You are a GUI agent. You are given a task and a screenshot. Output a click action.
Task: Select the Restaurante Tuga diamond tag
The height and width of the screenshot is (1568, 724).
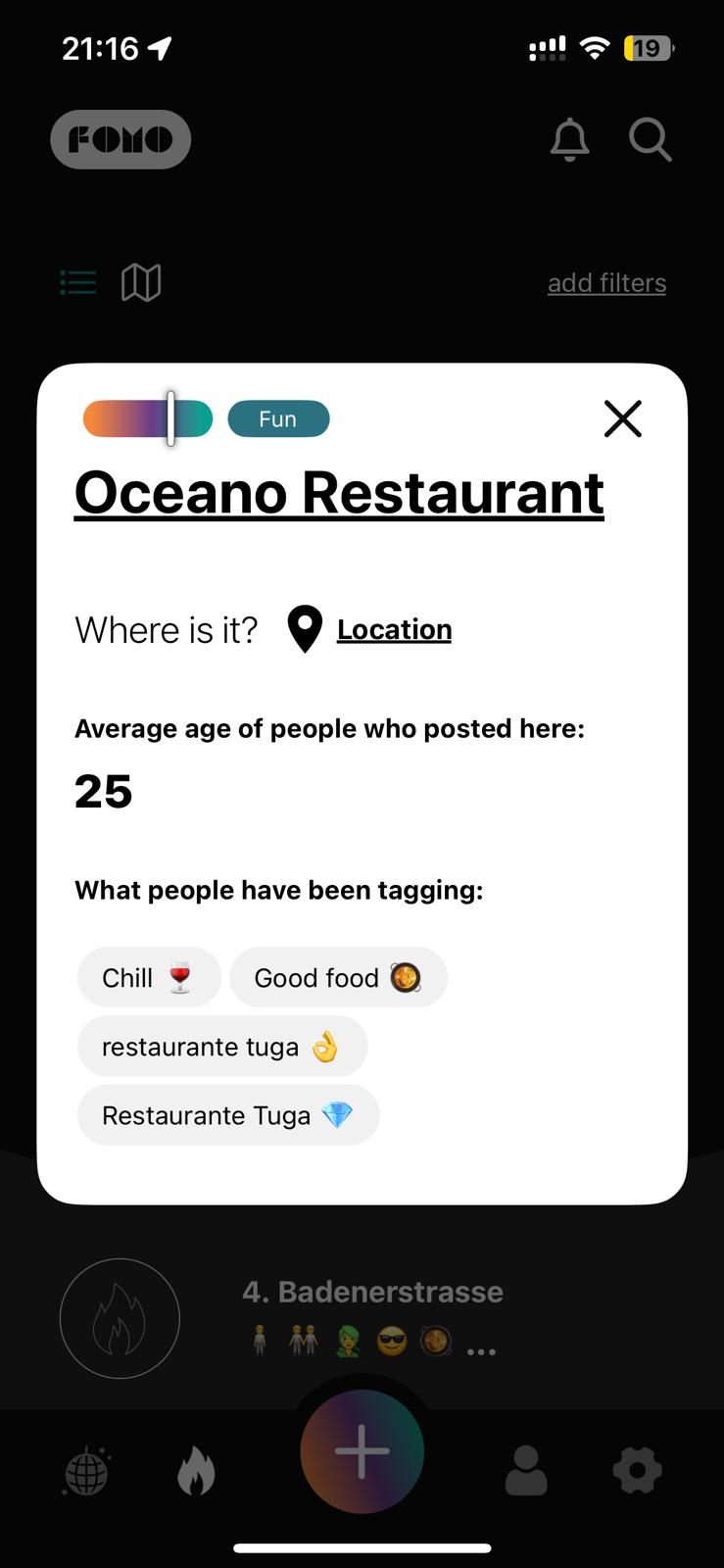228,1115
